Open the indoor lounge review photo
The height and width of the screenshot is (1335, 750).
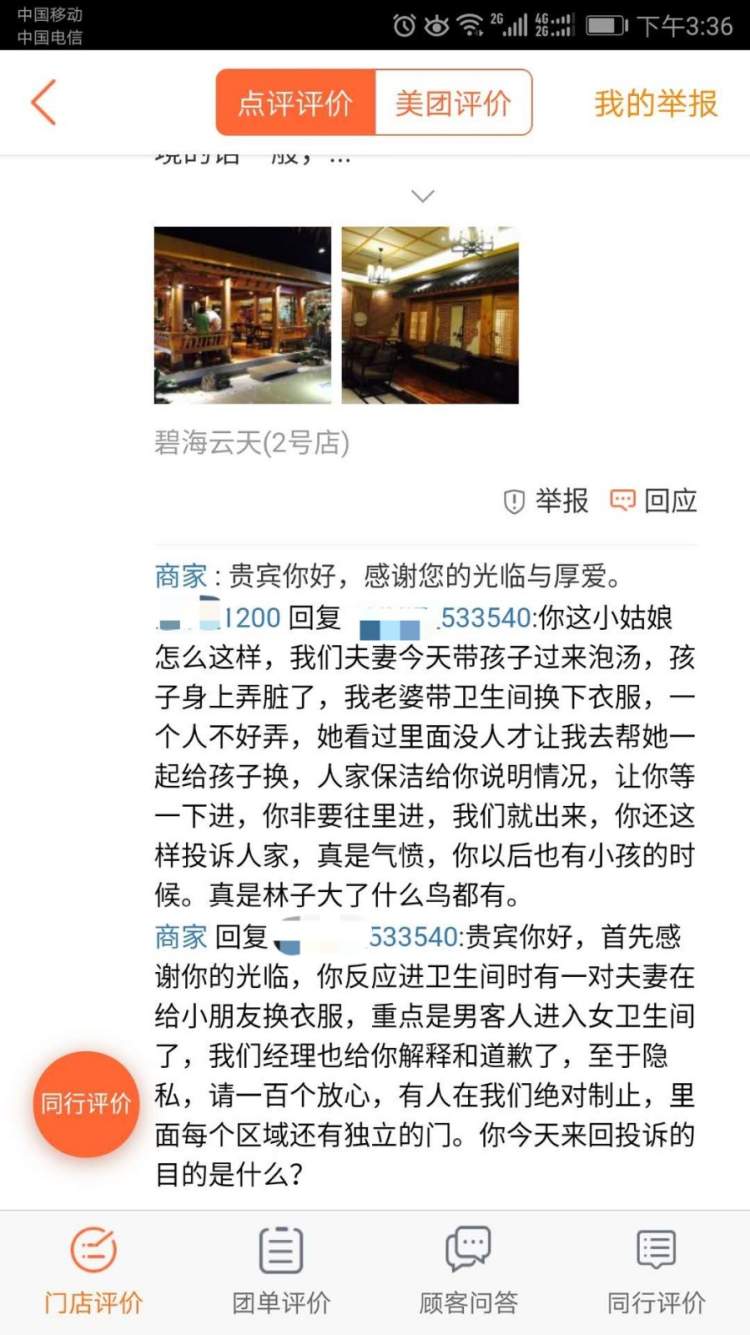coord(430,315)
